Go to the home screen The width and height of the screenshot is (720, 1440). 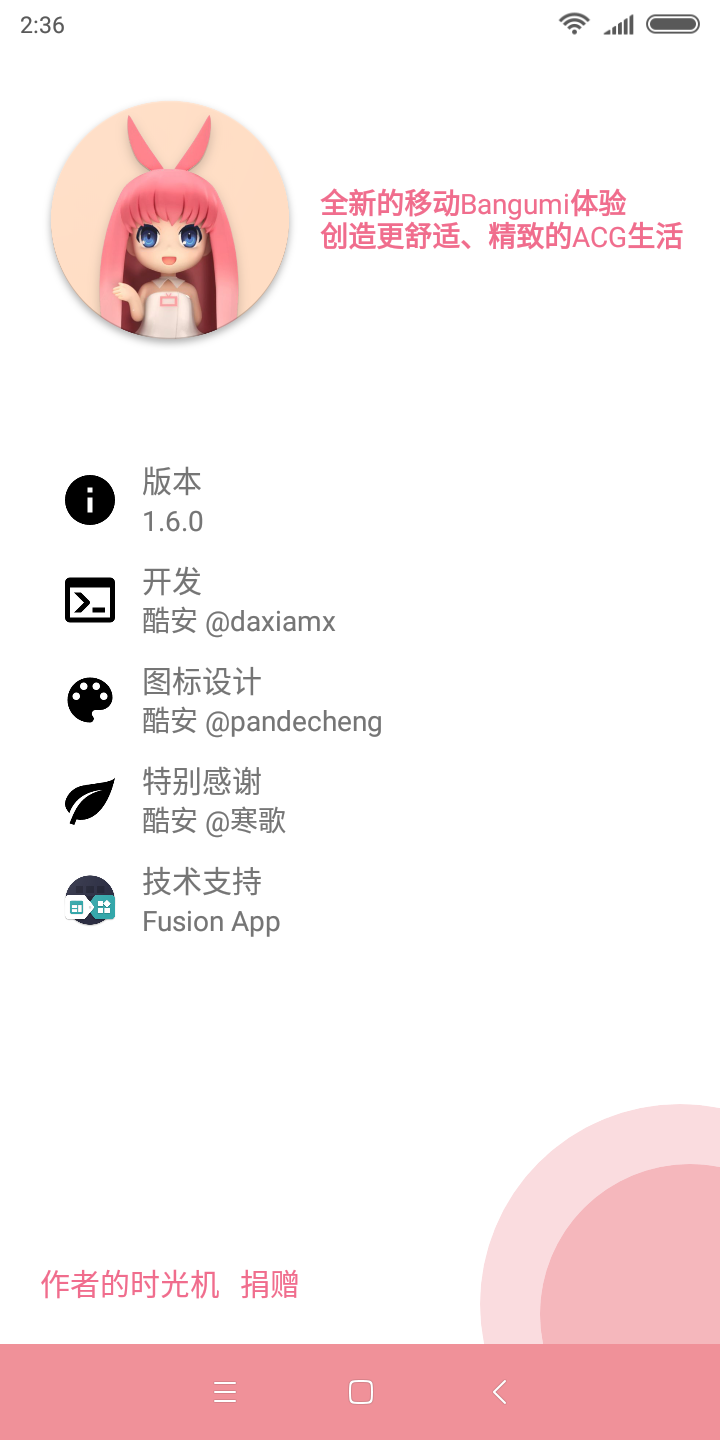coord(361,1392)
